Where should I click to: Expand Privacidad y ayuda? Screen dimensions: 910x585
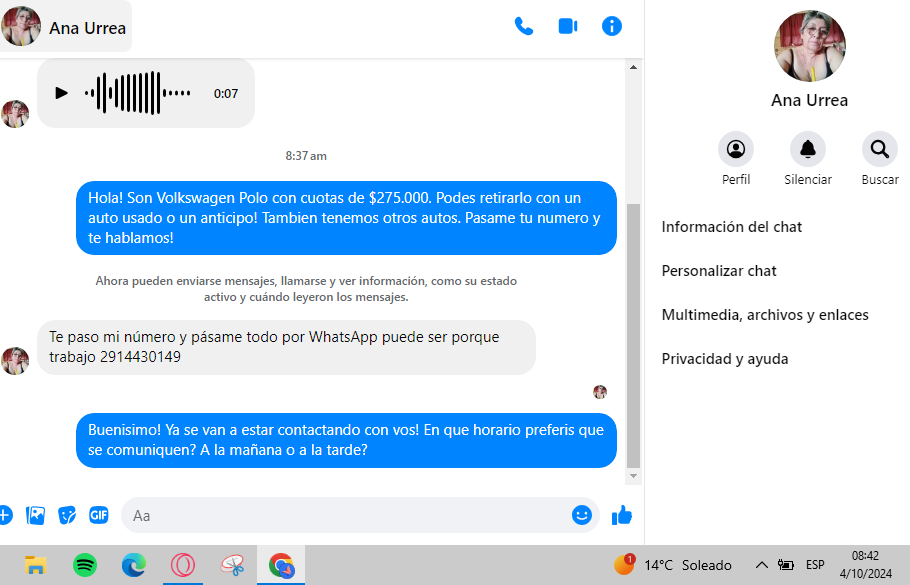coord(725,359)
